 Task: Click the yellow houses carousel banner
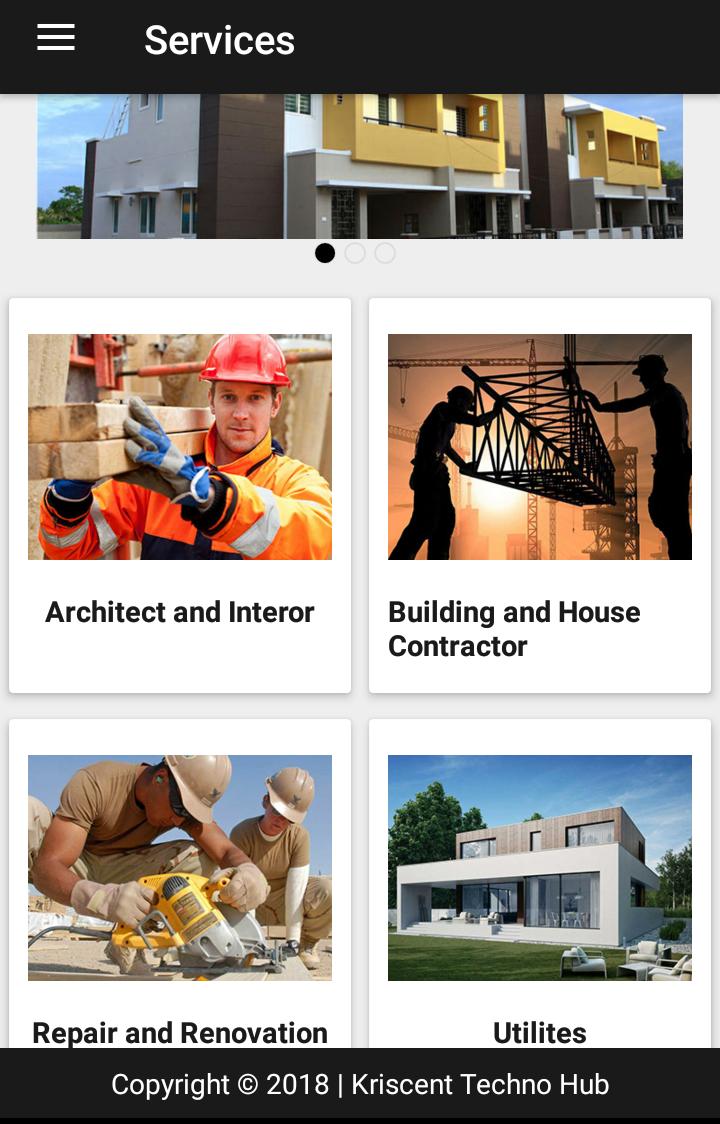click(360, 165)
